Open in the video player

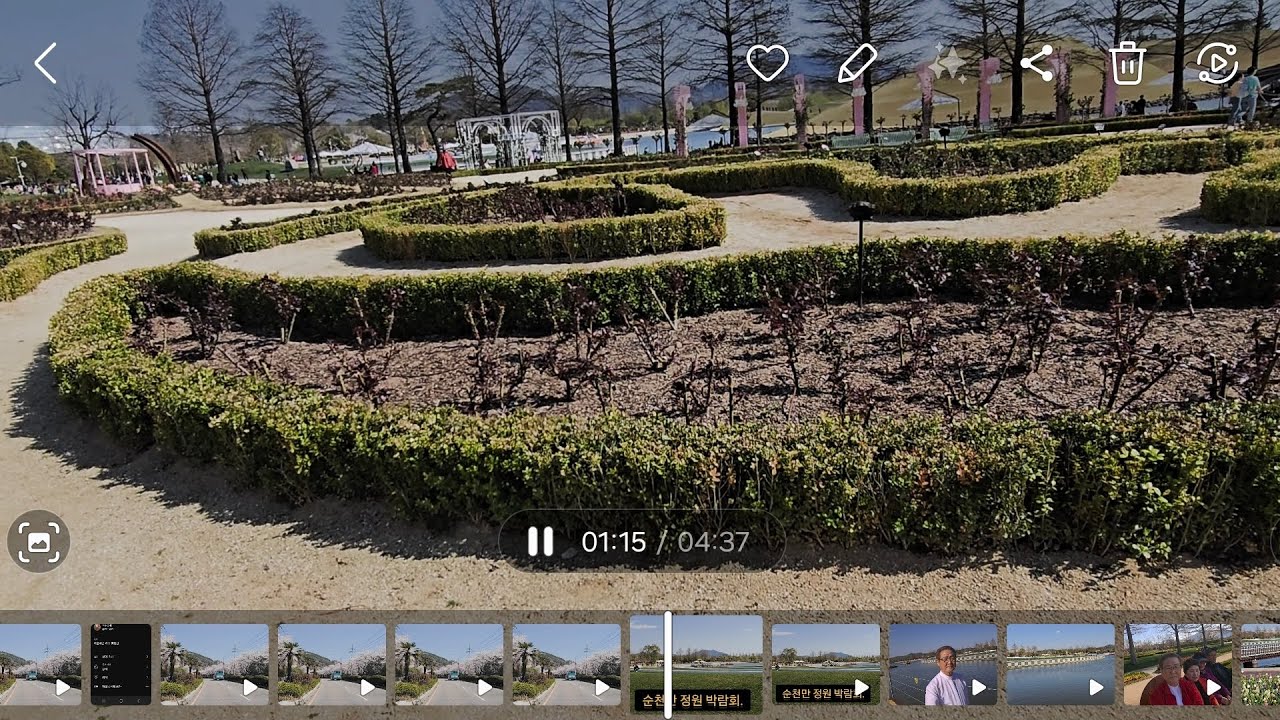[1217, 63]
